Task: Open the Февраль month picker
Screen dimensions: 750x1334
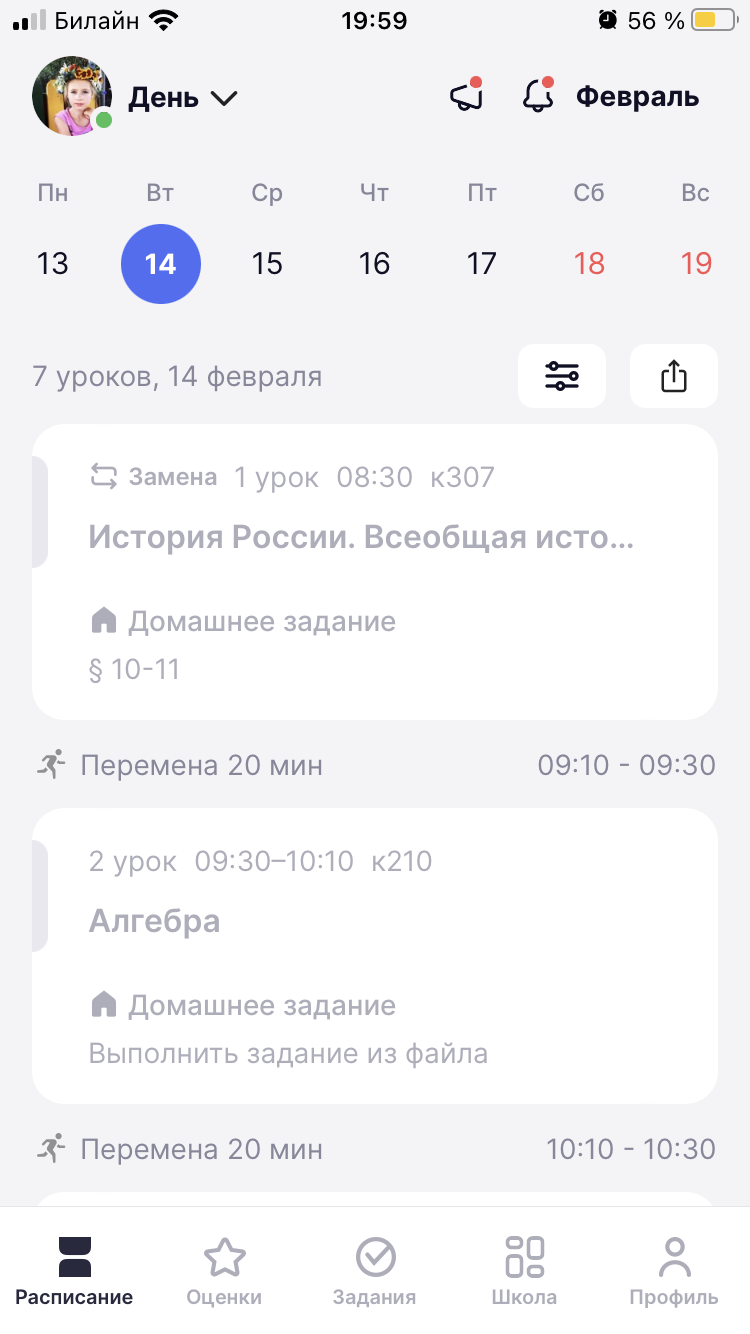Action: [x=637, y=97]
